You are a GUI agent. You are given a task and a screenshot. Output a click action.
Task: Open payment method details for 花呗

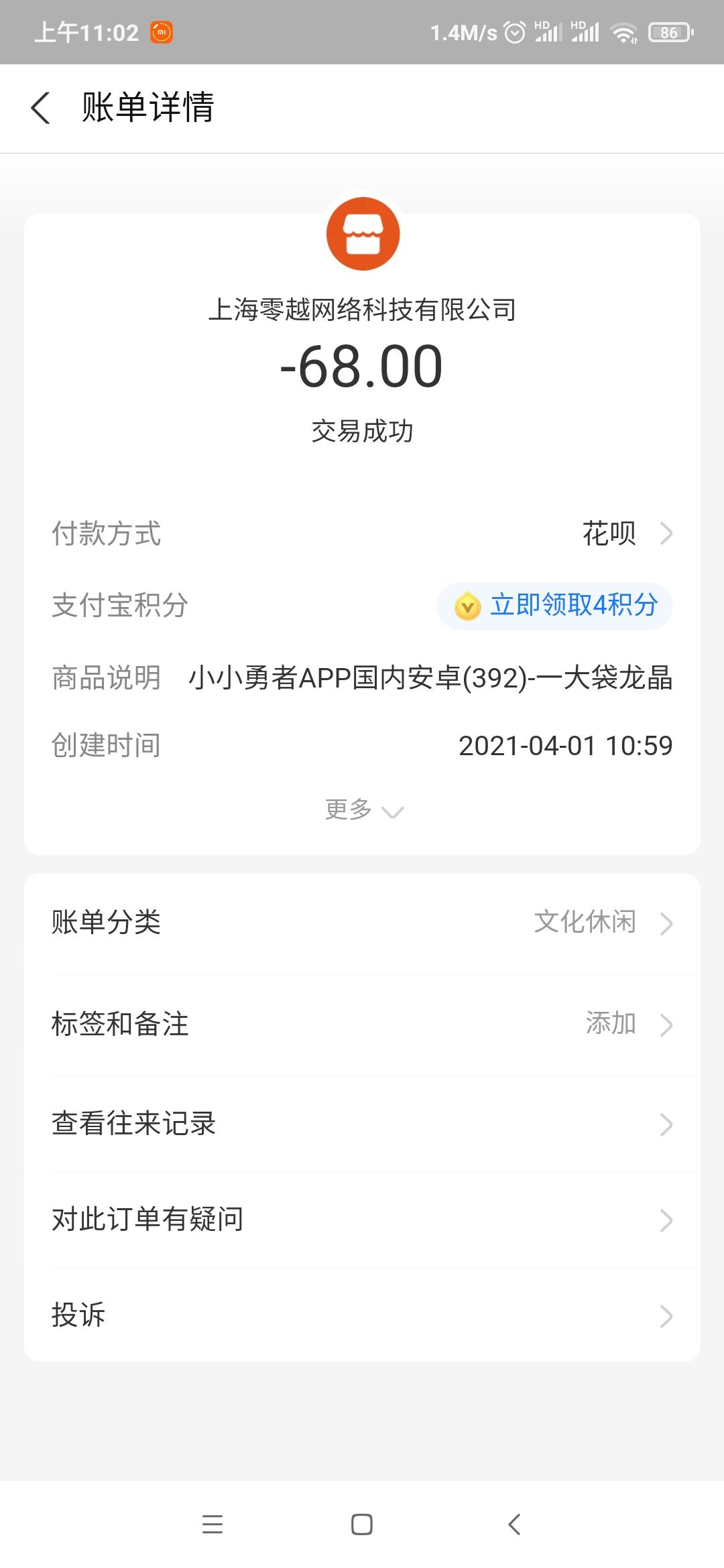[609, 534]
